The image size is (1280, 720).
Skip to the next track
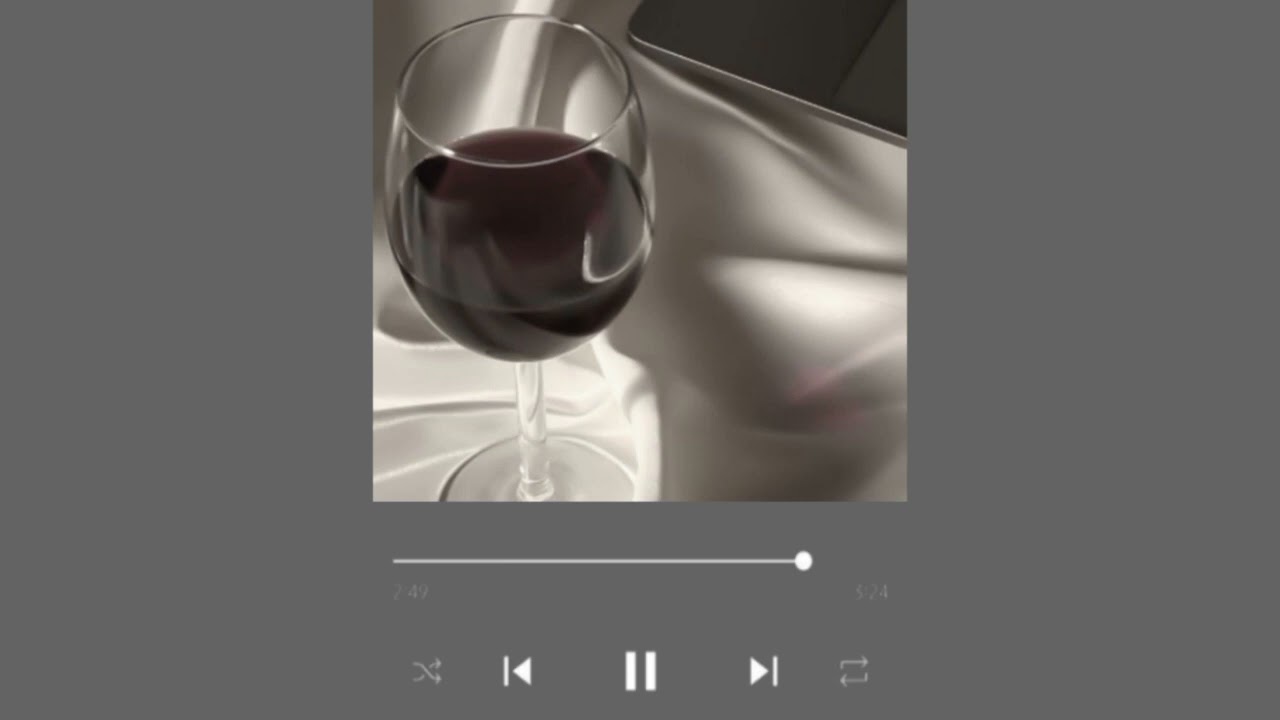point(763,671)
